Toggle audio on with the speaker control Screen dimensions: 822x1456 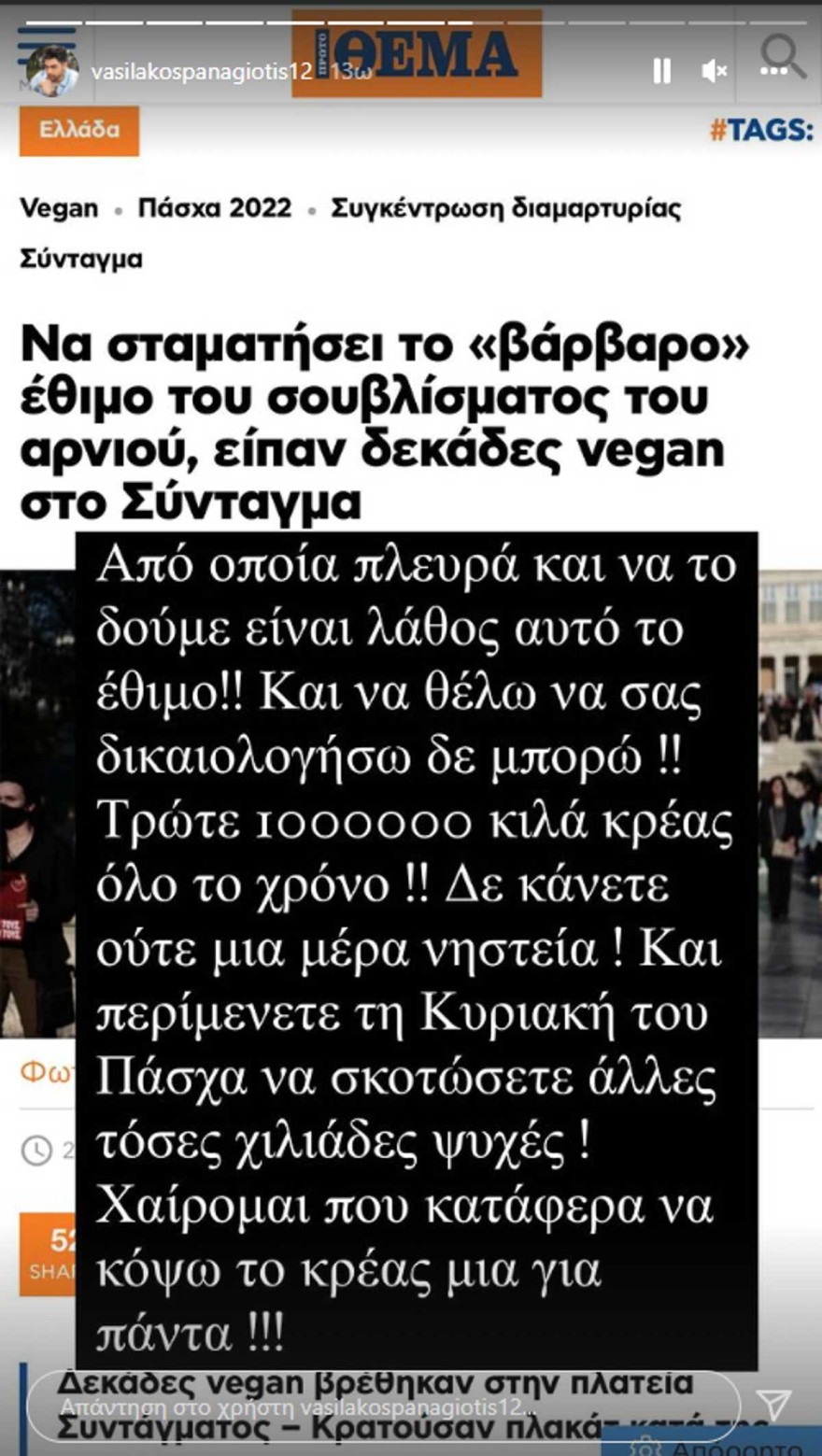point(714,69)
